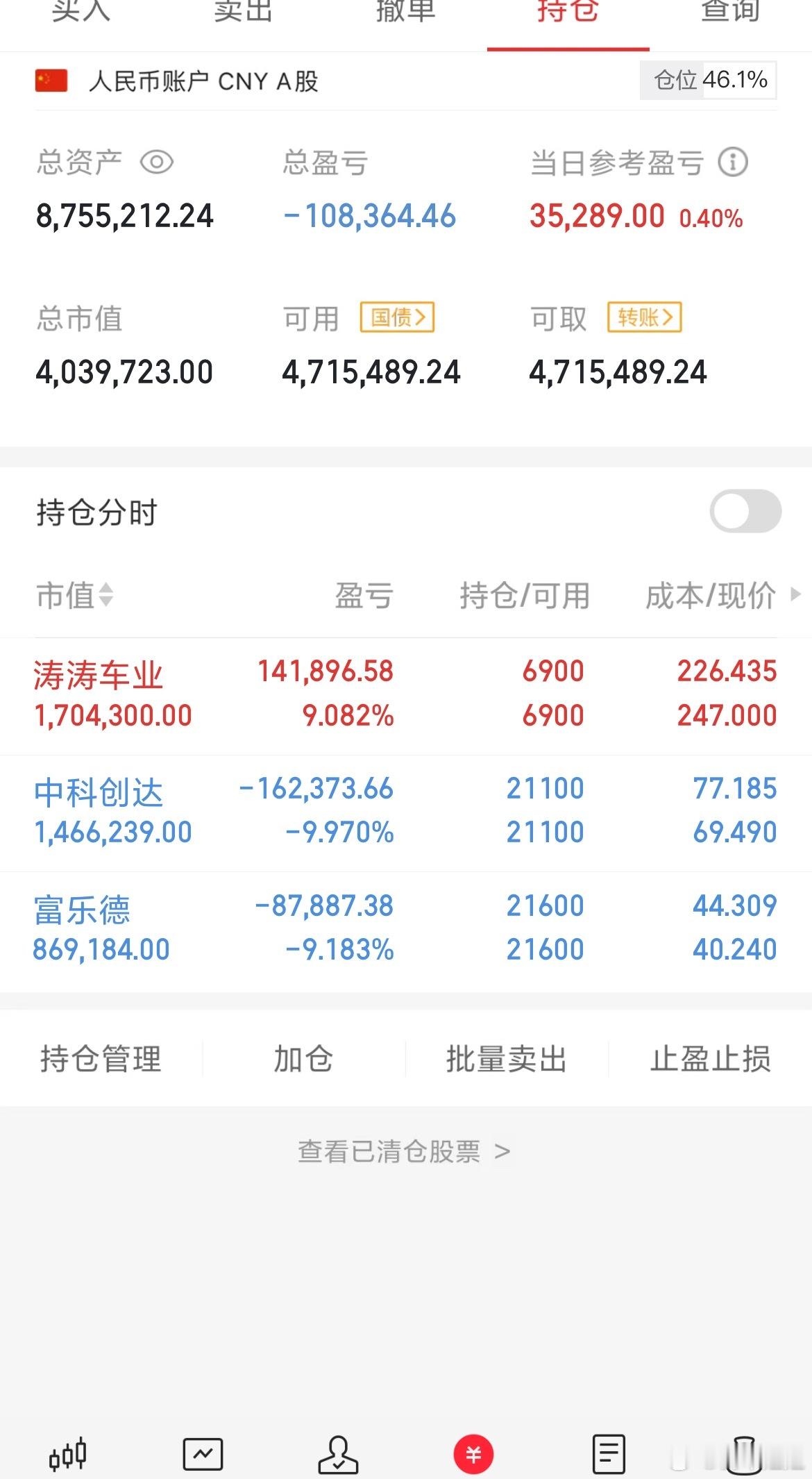
Task: Sort holdings by 市值
Action: [x=75, y=595]
